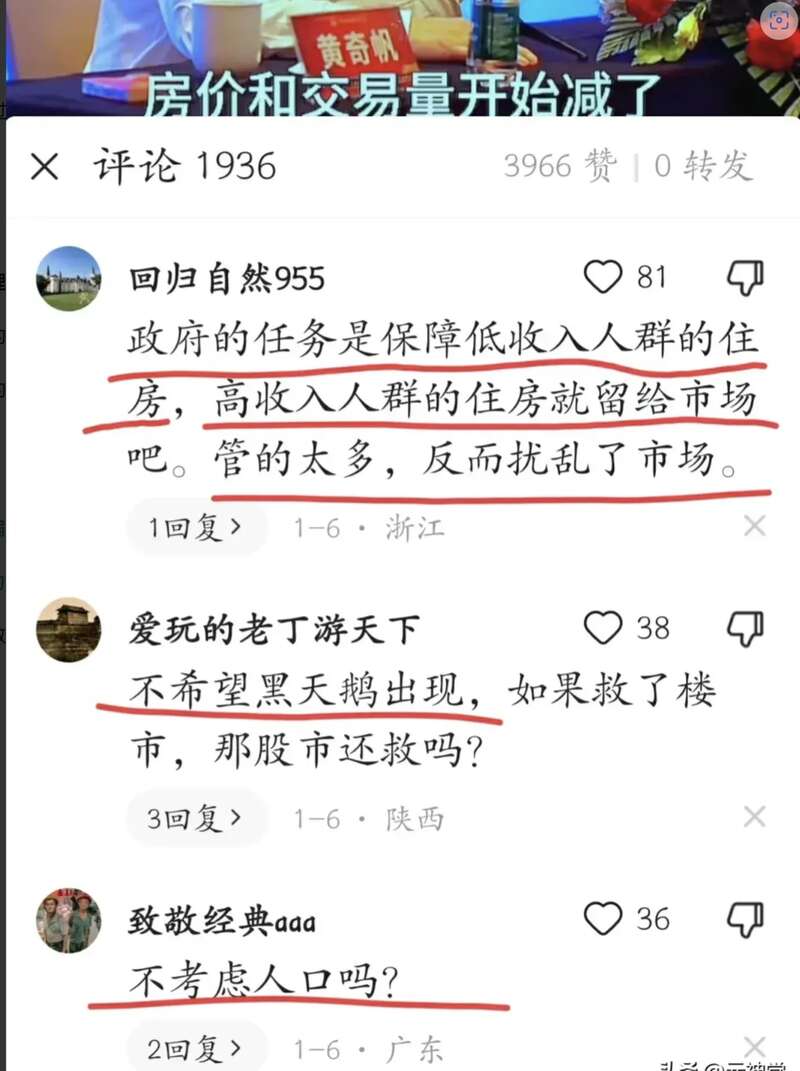Close the comments panel
The image size is (800, 1071).
tap(44, 166)
